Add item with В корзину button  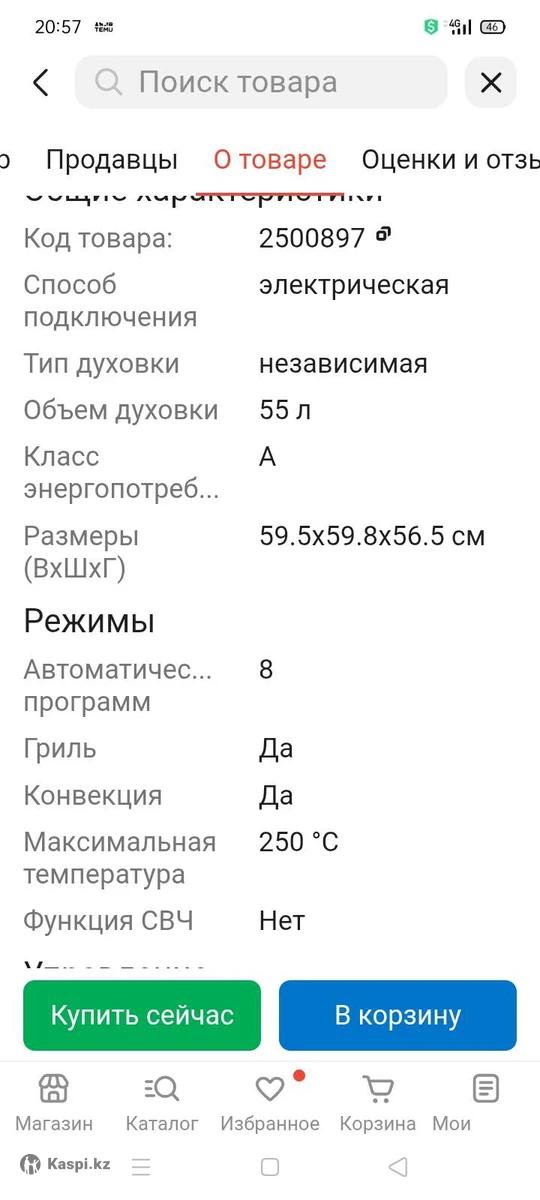(x=398, y=1016)
